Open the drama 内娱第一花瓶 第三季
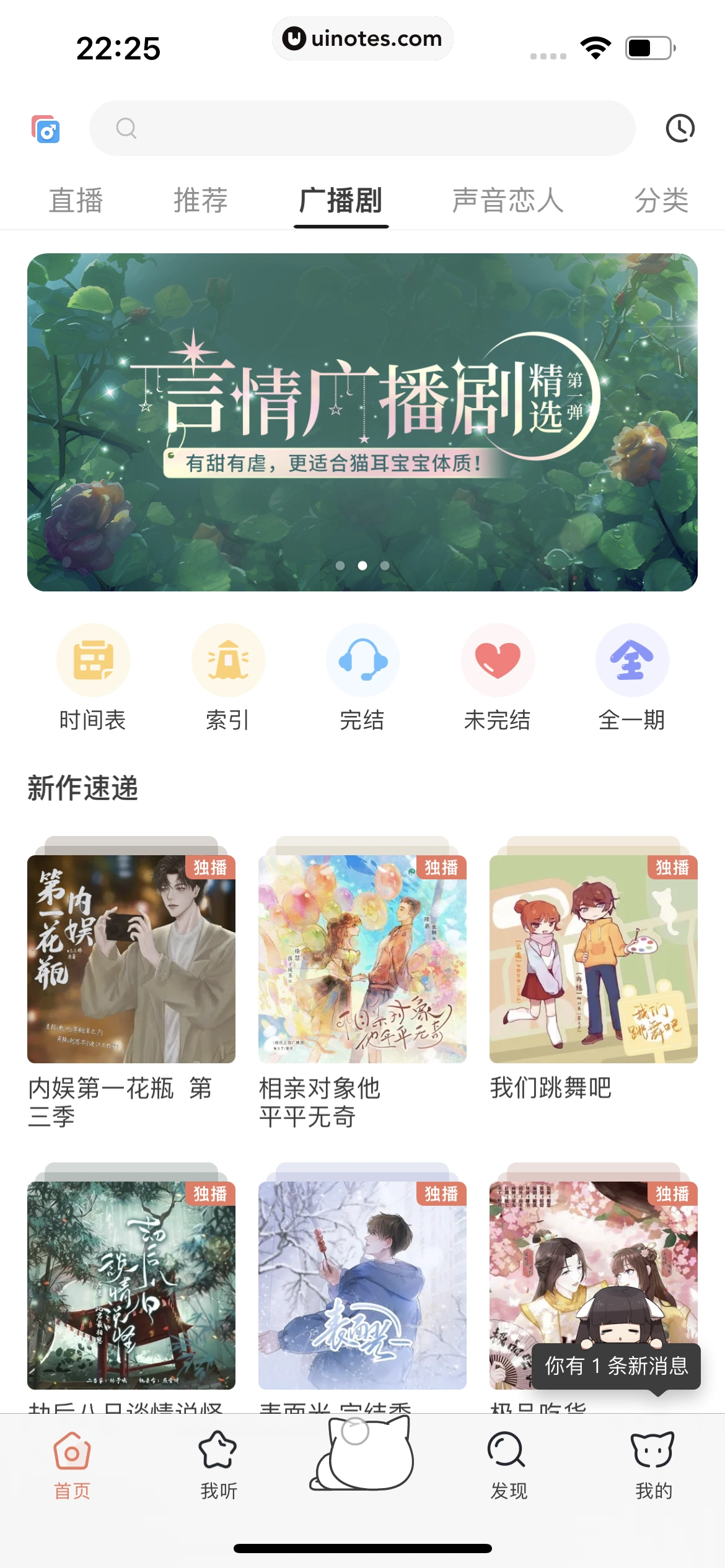The width and height of the screenshot is (725, 1568). [131, 959]
